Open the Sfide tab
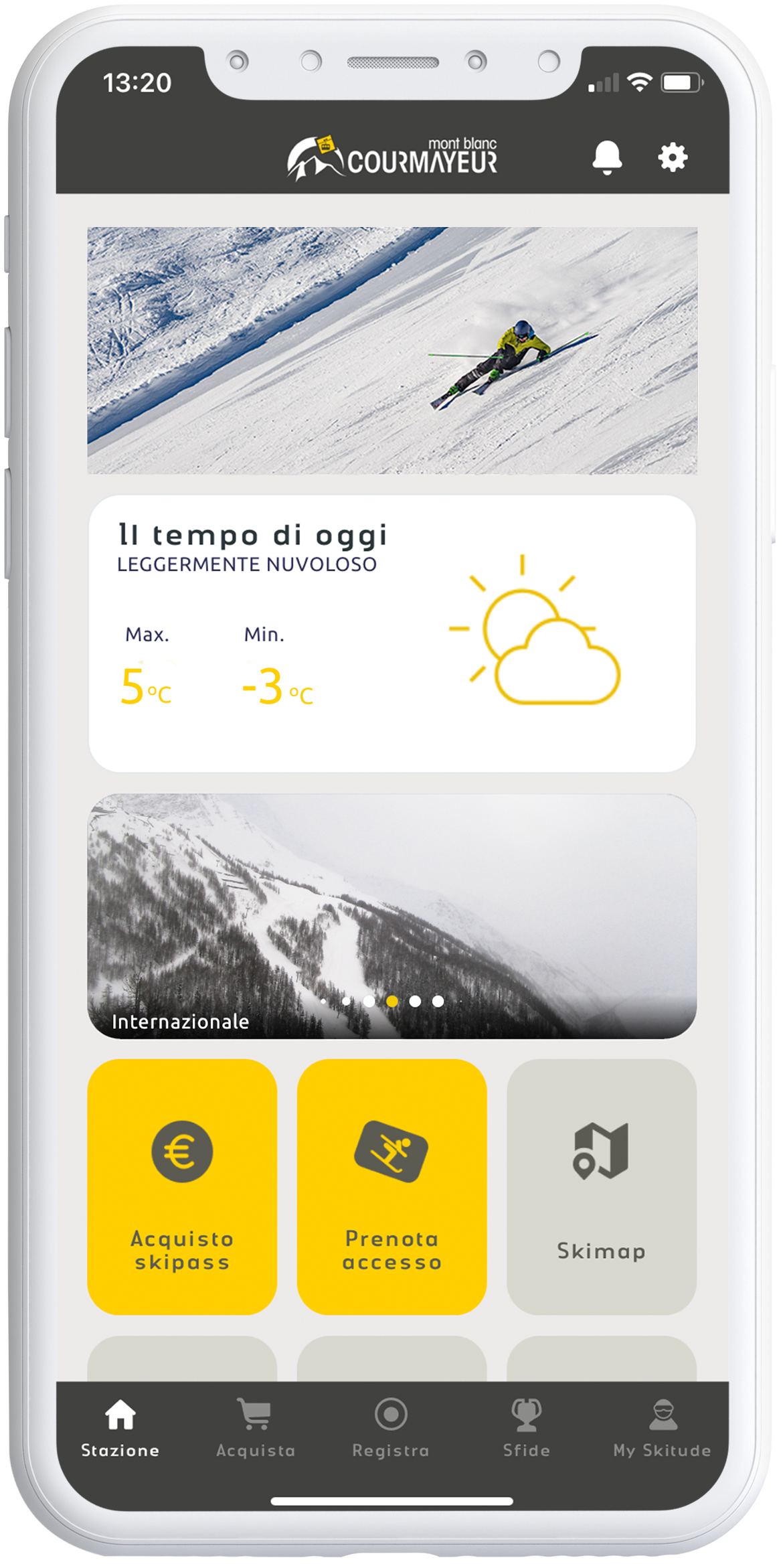The width and height of the screenshot is (783, 1568). pyautogui.click(x=527, y=1429)
